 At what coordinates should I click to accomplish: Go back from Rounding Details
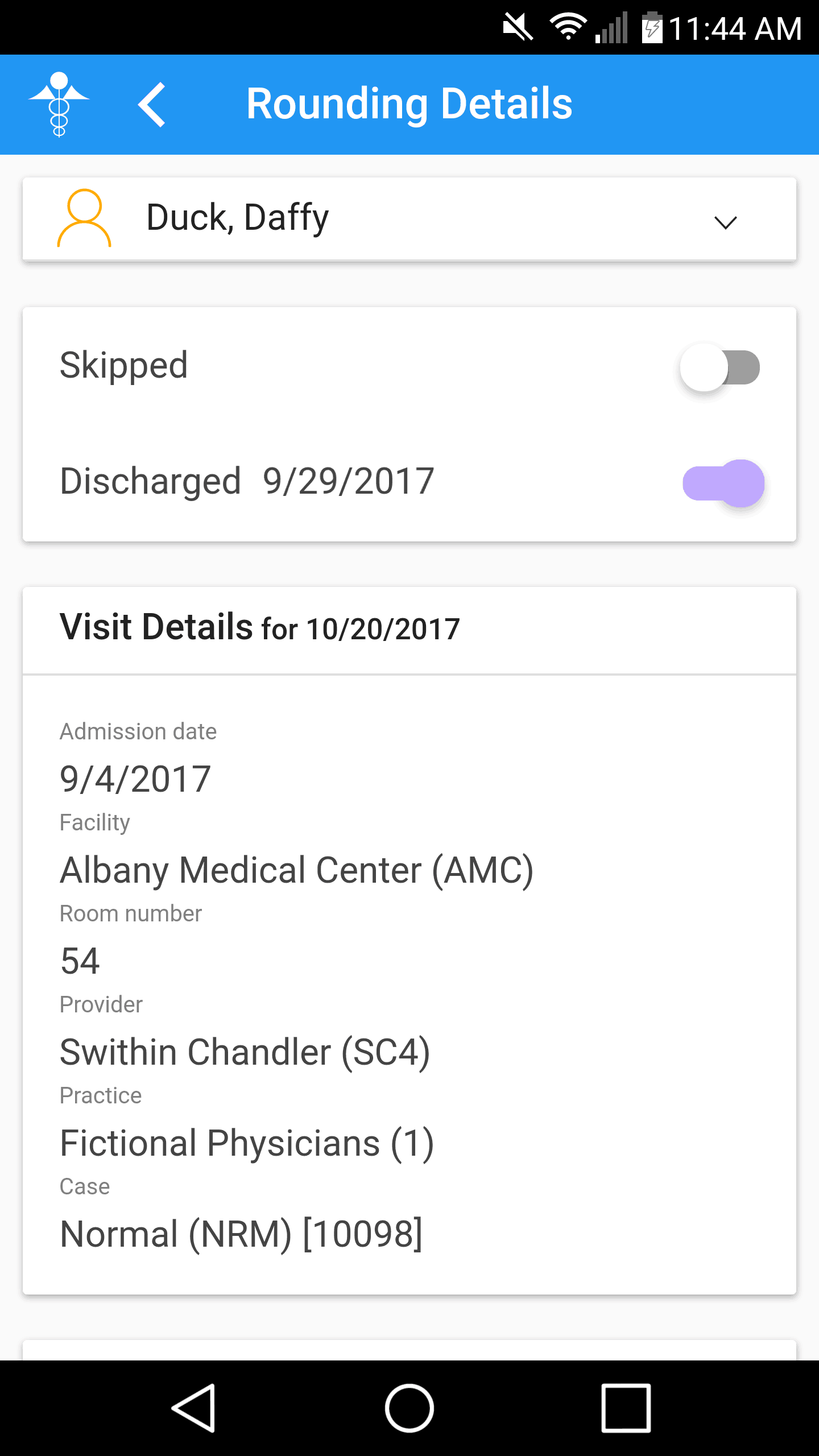pyautogui.click(x=152, y=105)
